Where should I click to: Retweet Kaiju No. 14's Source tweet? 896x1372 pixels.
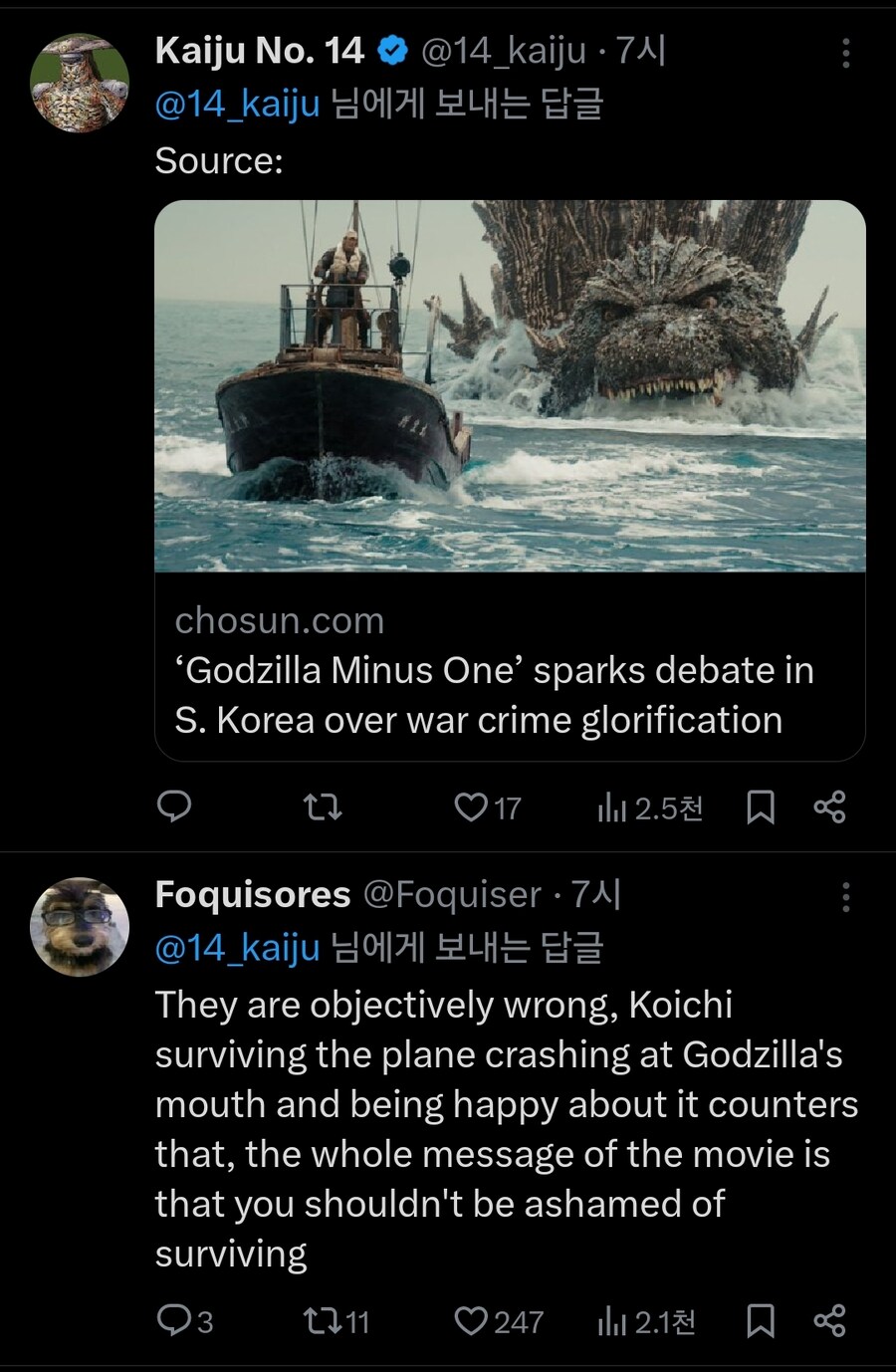point(323,807)
